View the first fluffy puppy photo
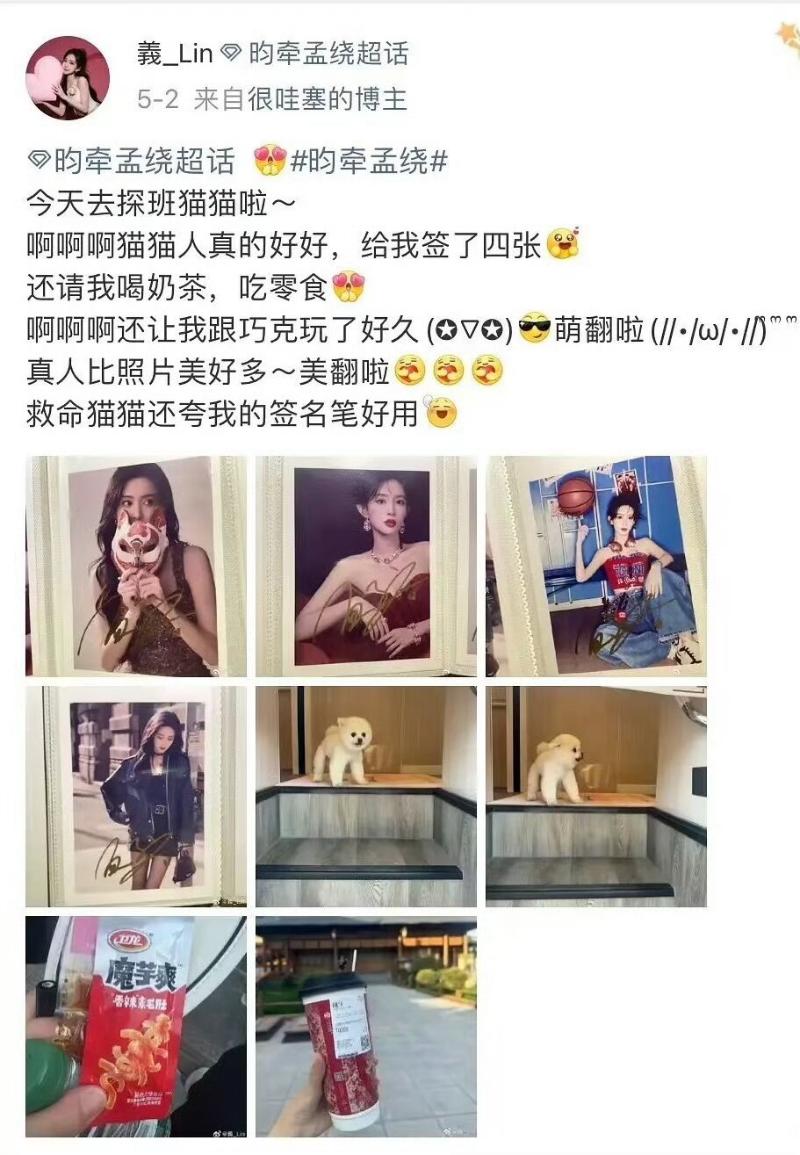The height and width of the screenshot is (1155, 800). coord(366,796)
